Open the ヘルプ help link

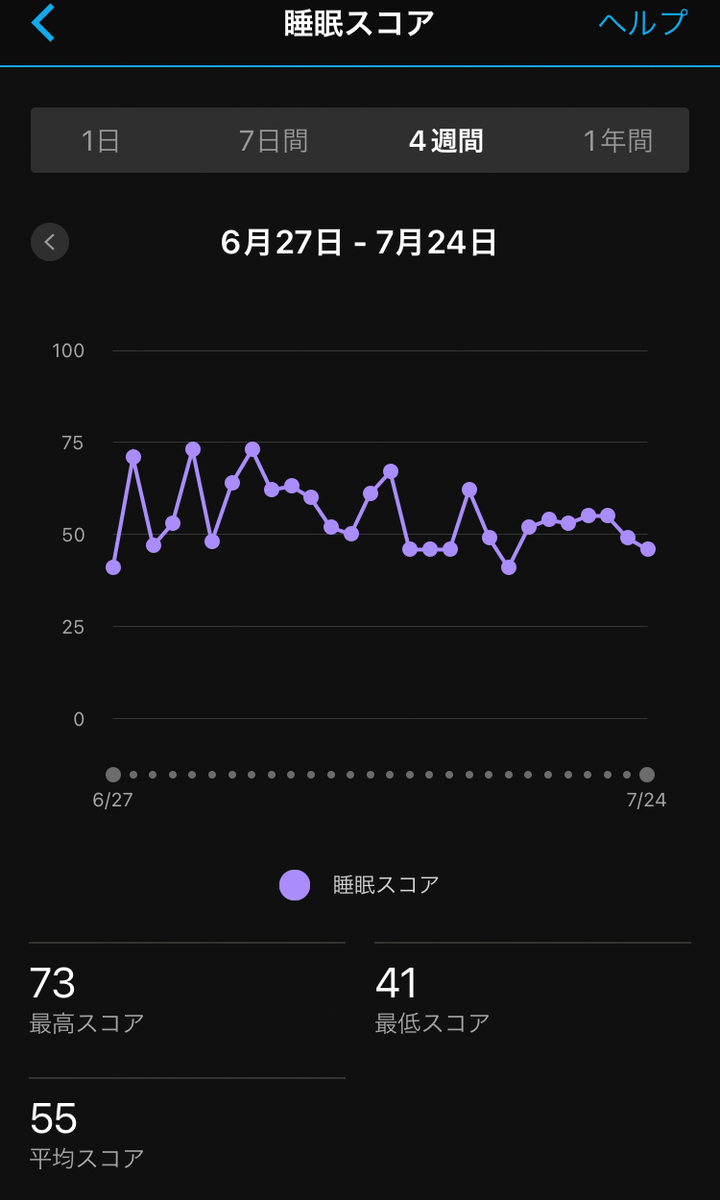(x=644, y=23)
